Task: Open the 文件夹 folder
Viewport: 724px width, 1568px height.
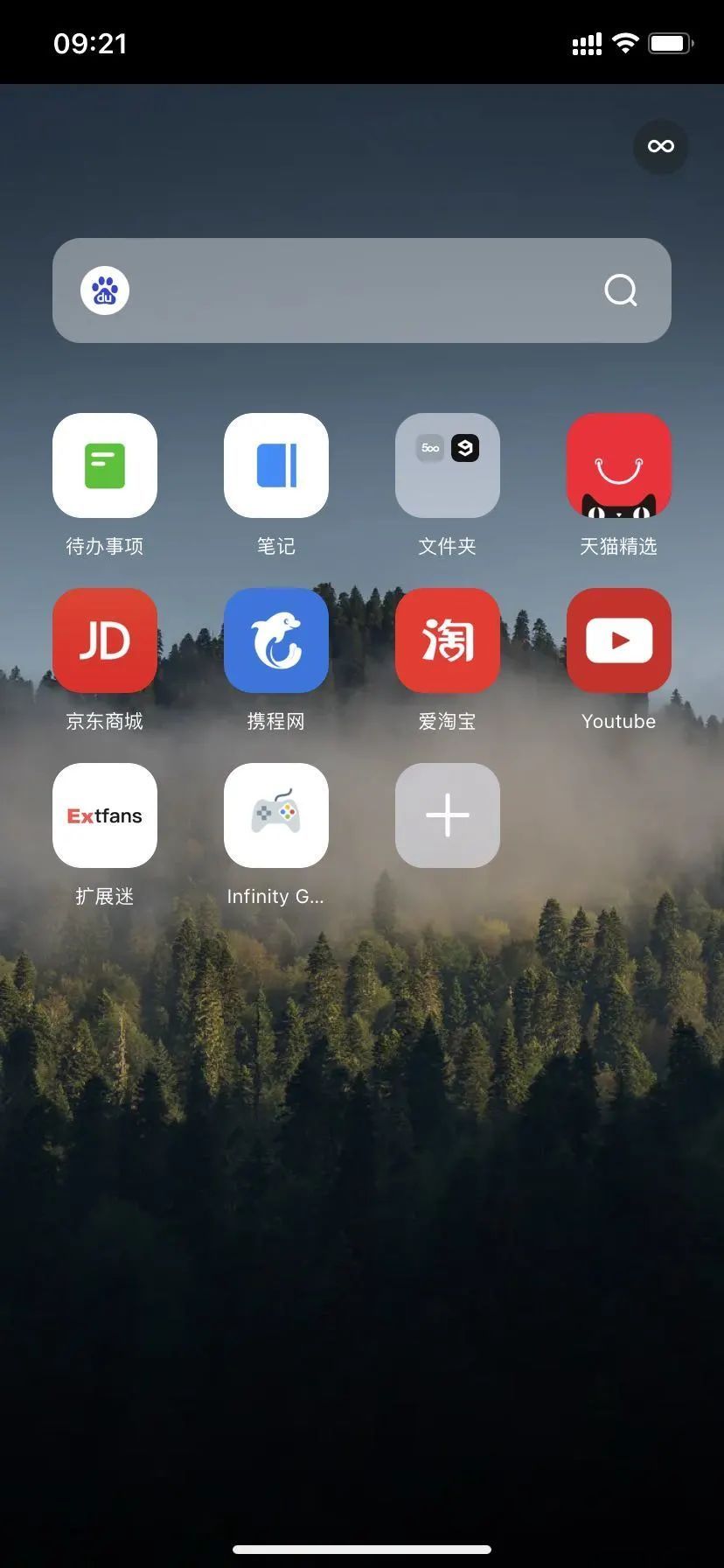Action: (x=448, y=465)
